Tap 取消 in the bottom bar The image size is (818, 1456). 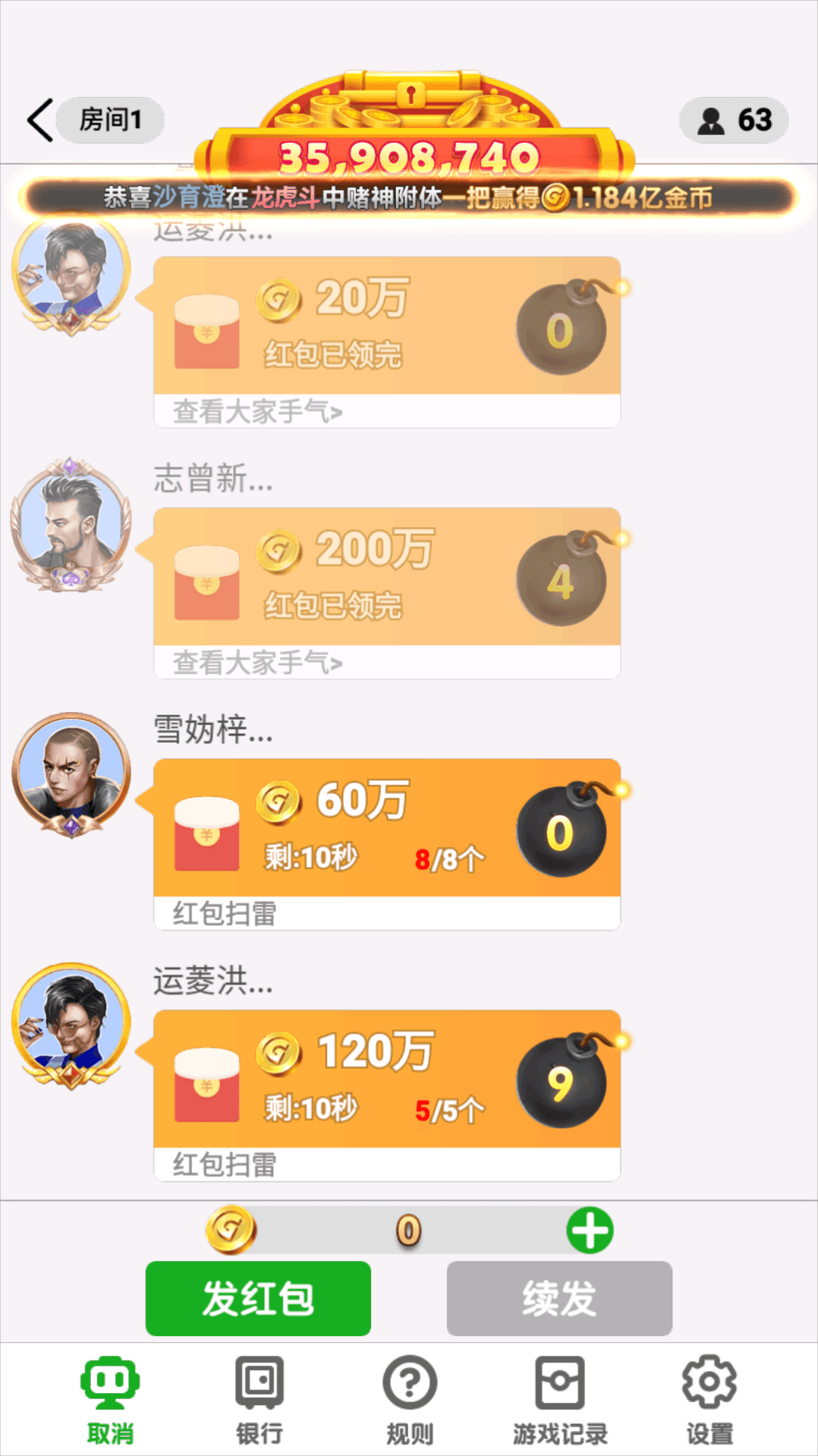pos(110,1401)
